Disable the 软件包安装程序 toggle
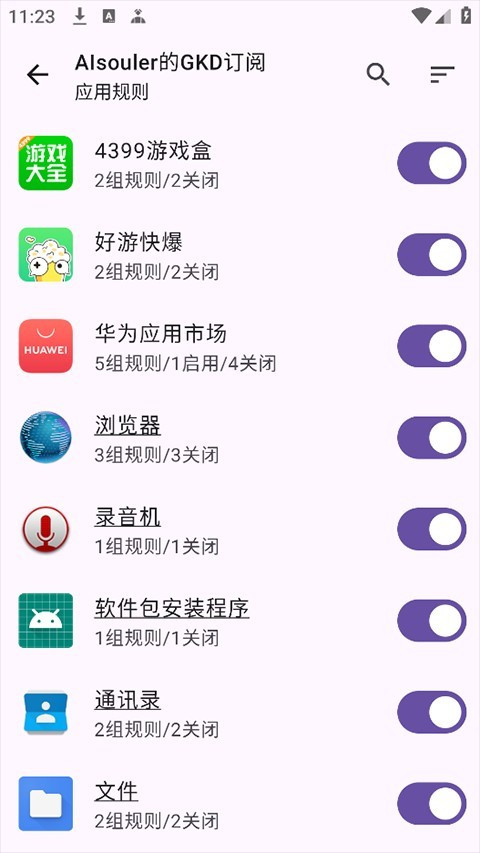The image size is (480, 853). pos(432,621)
